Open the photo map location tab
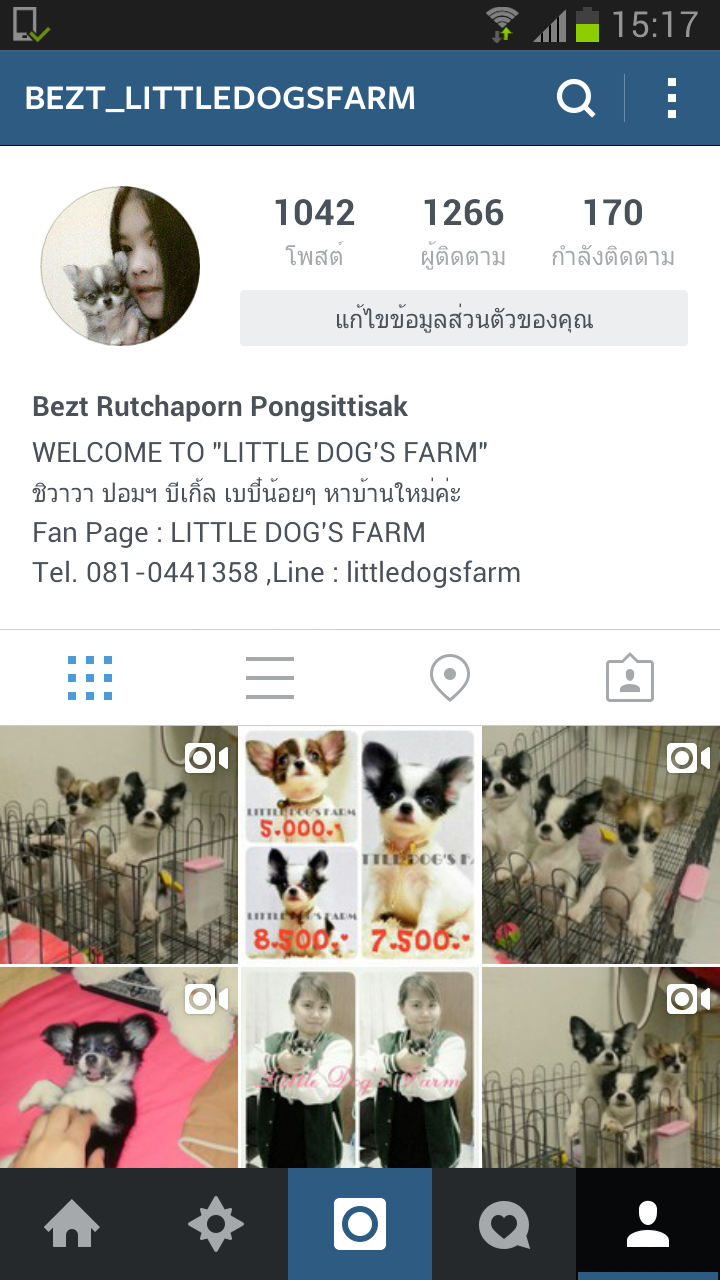 coord(450,678)
